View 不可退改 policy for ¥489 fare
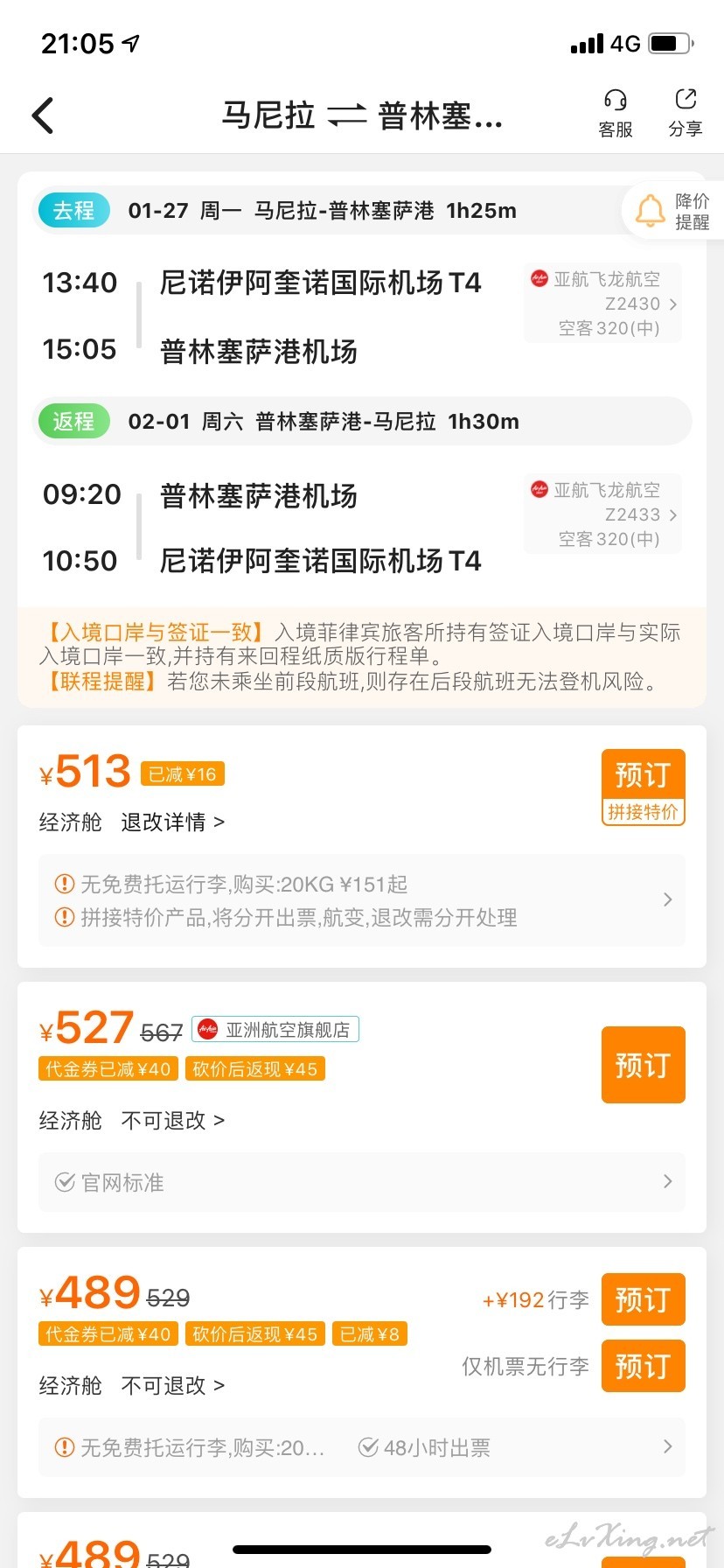 tap(172, 1386)
